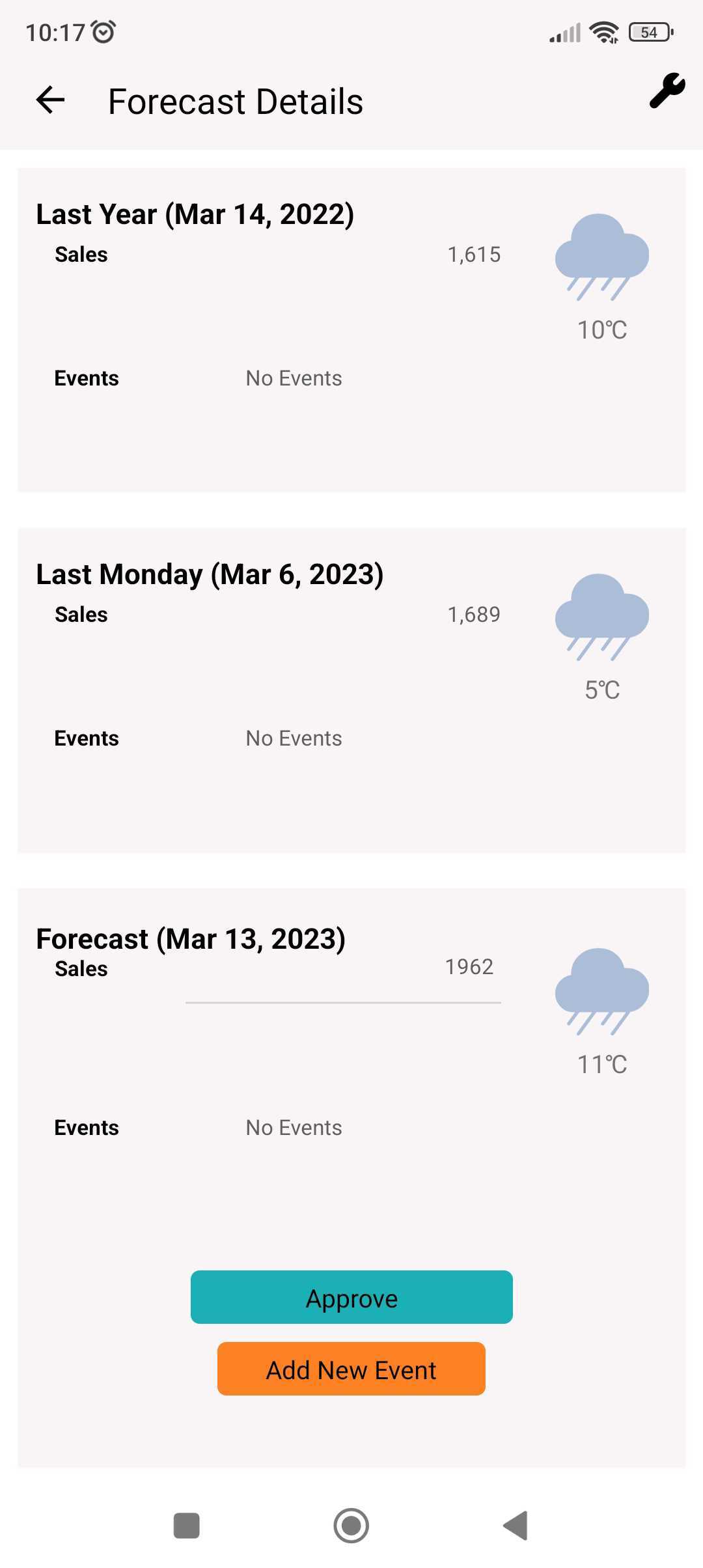Add a new event to forecast

tap(351, 1369)
